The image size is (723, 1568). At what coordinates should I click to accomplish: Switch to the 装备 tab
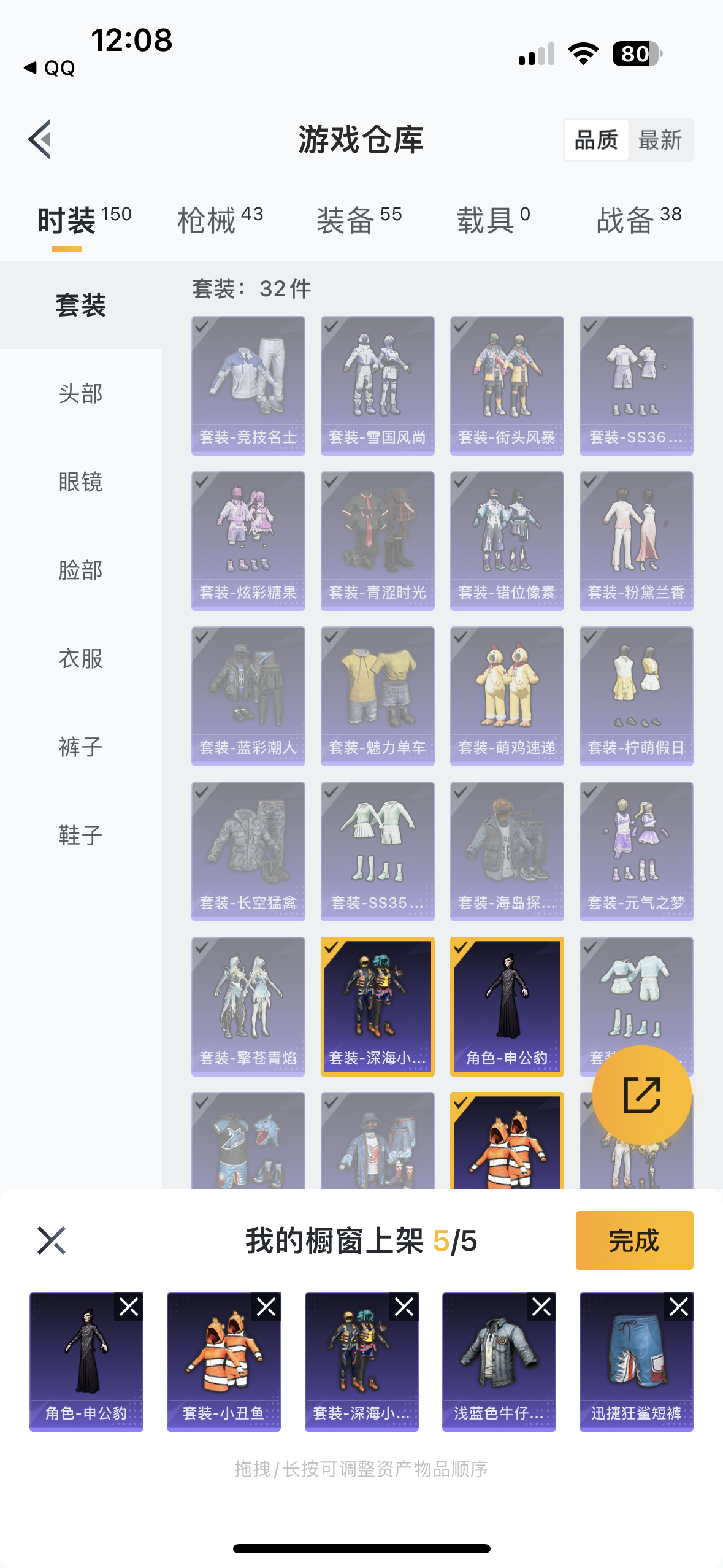tap(359, 220)
